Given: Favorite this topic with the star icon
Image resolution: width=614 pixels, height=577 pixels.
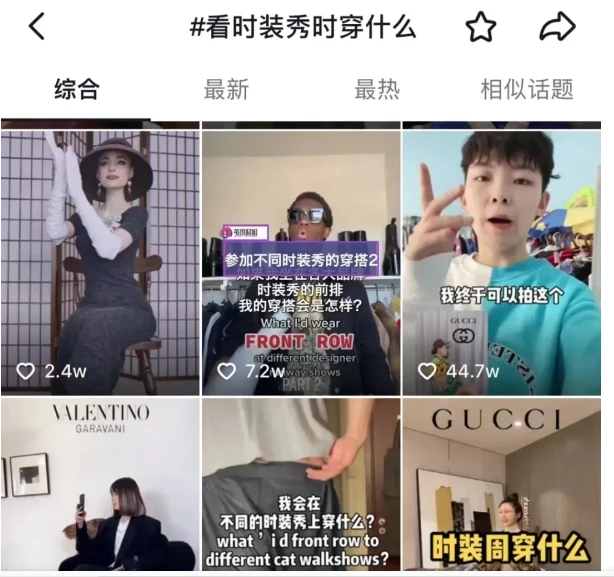Looking at the screenshot, I should point(481,27).
